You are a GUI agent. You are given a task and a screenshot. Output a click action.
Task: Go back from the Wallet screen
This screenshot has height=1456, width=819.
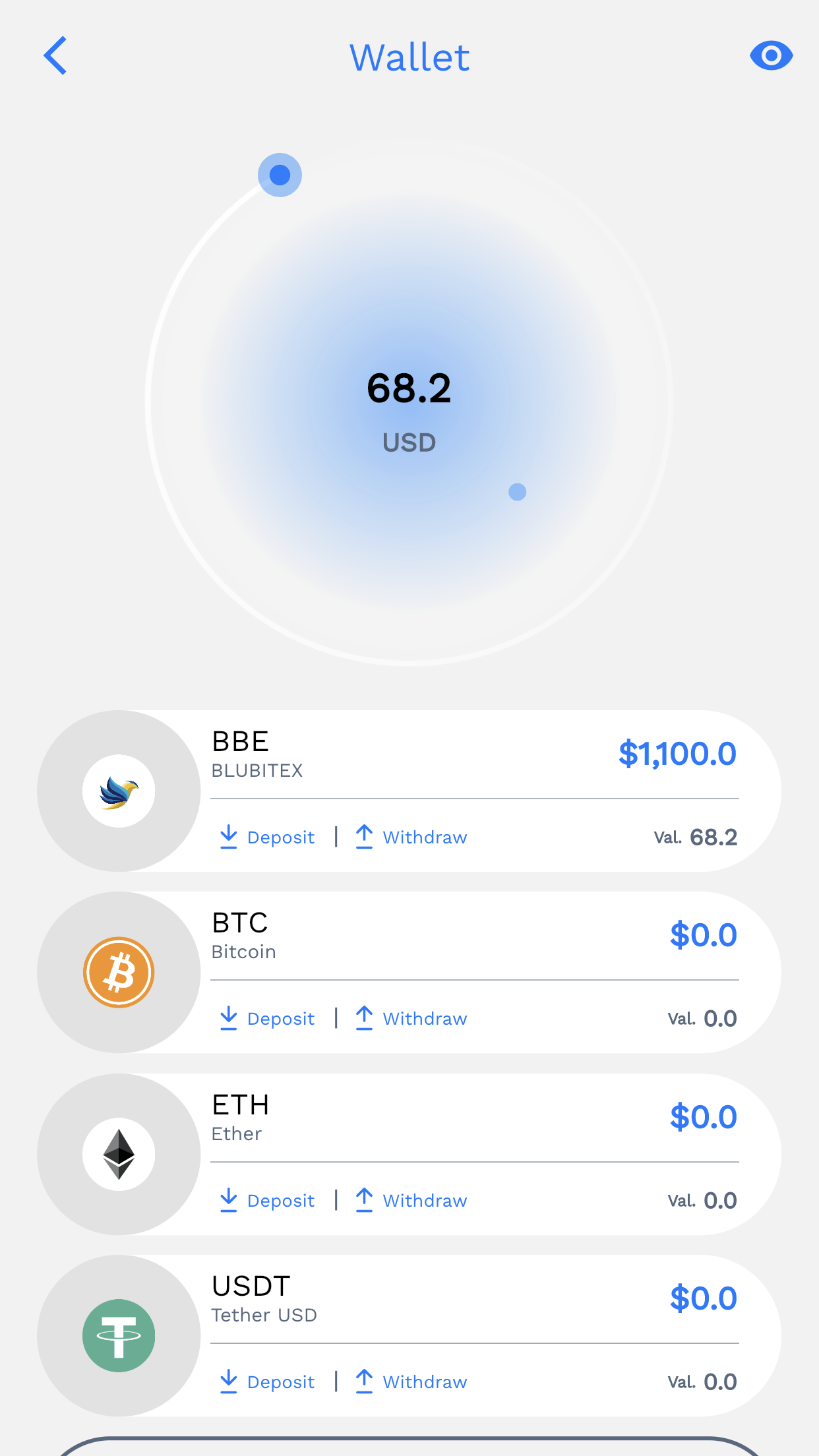tap(56, 56)
